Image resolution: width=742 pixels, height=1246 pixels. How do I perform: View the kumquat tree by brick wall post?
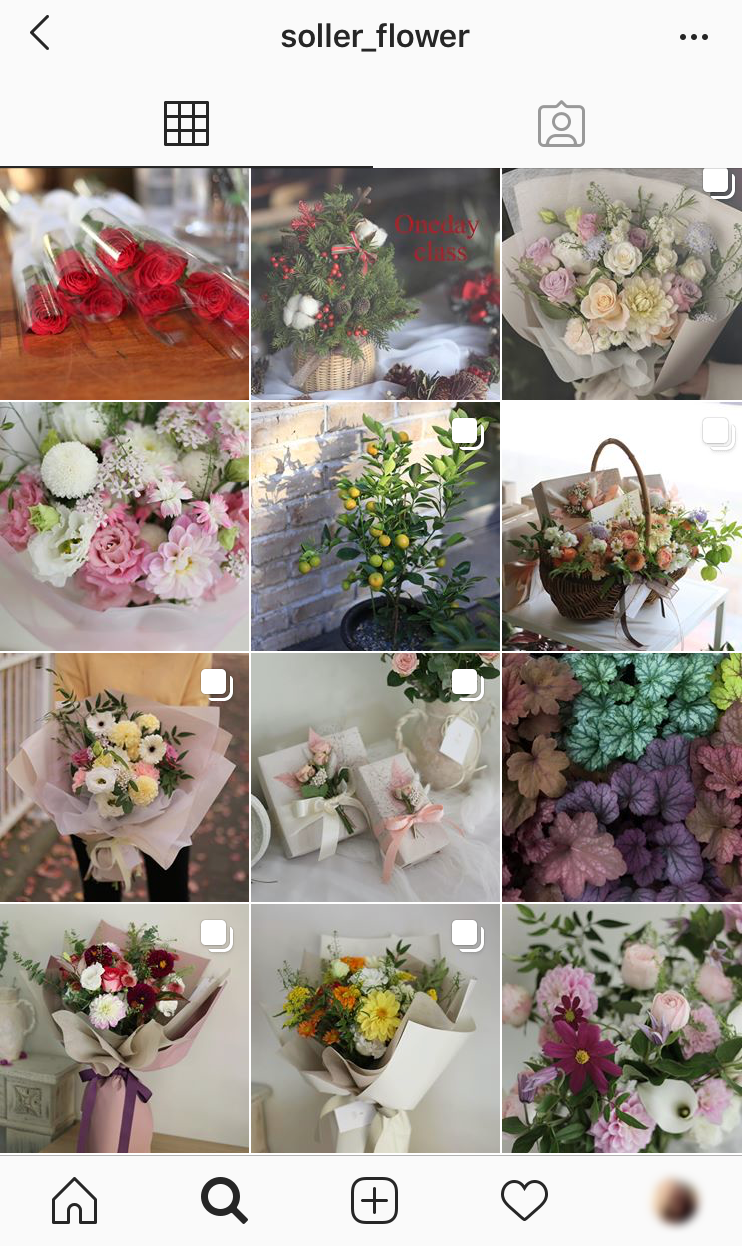click(375, 527)
